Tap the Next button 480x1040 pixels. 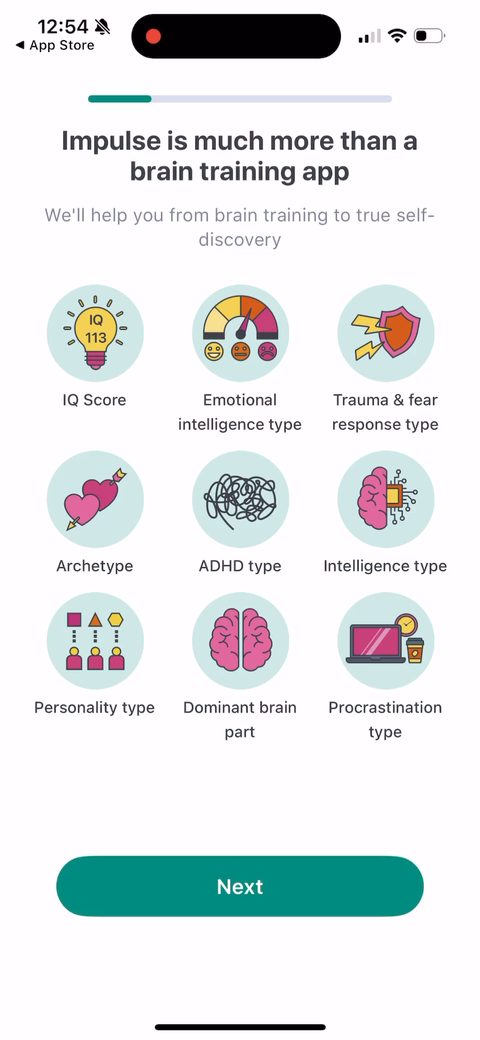(x=239, y=886)
